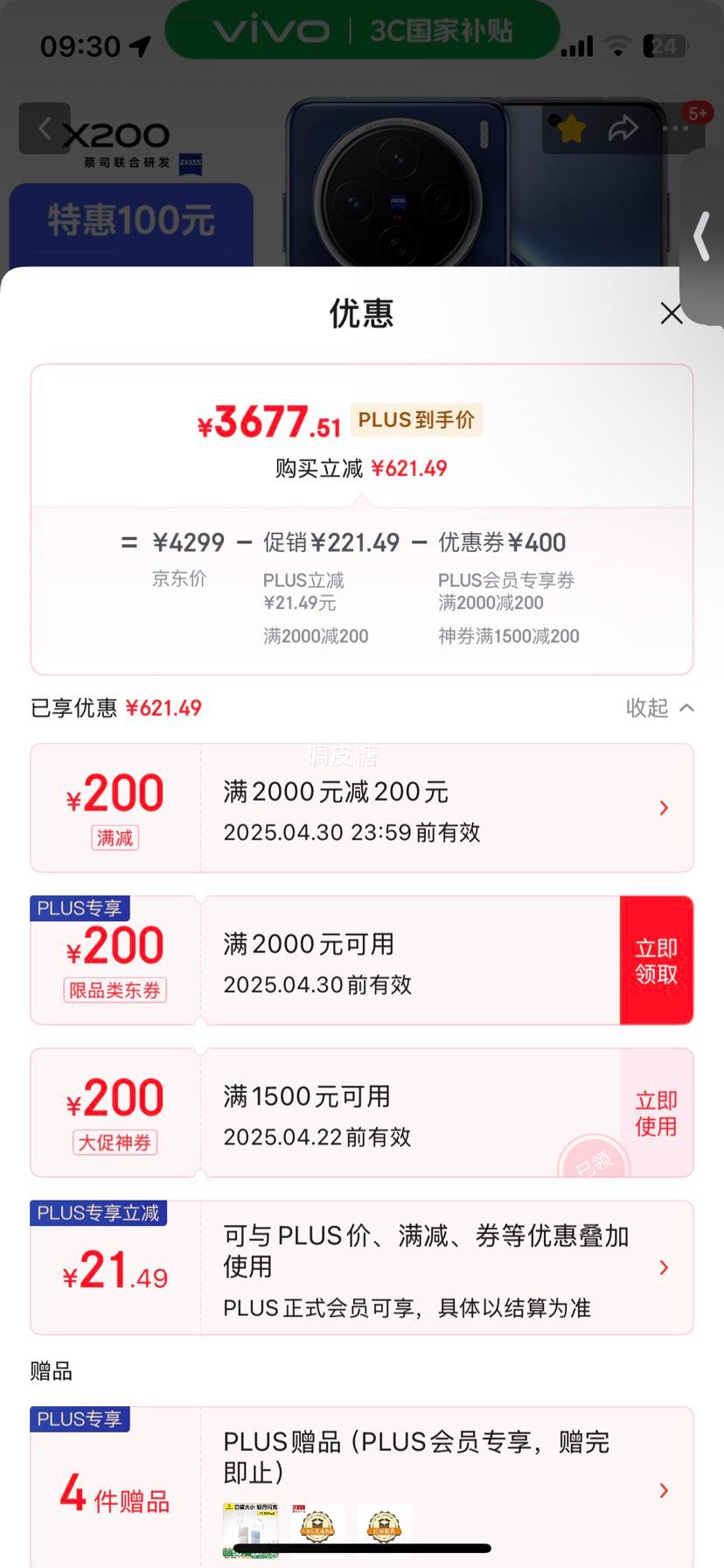Tap the back arrow to leave product page
This screenshot has width=724, height=1568.
click(x=45, y=128)
